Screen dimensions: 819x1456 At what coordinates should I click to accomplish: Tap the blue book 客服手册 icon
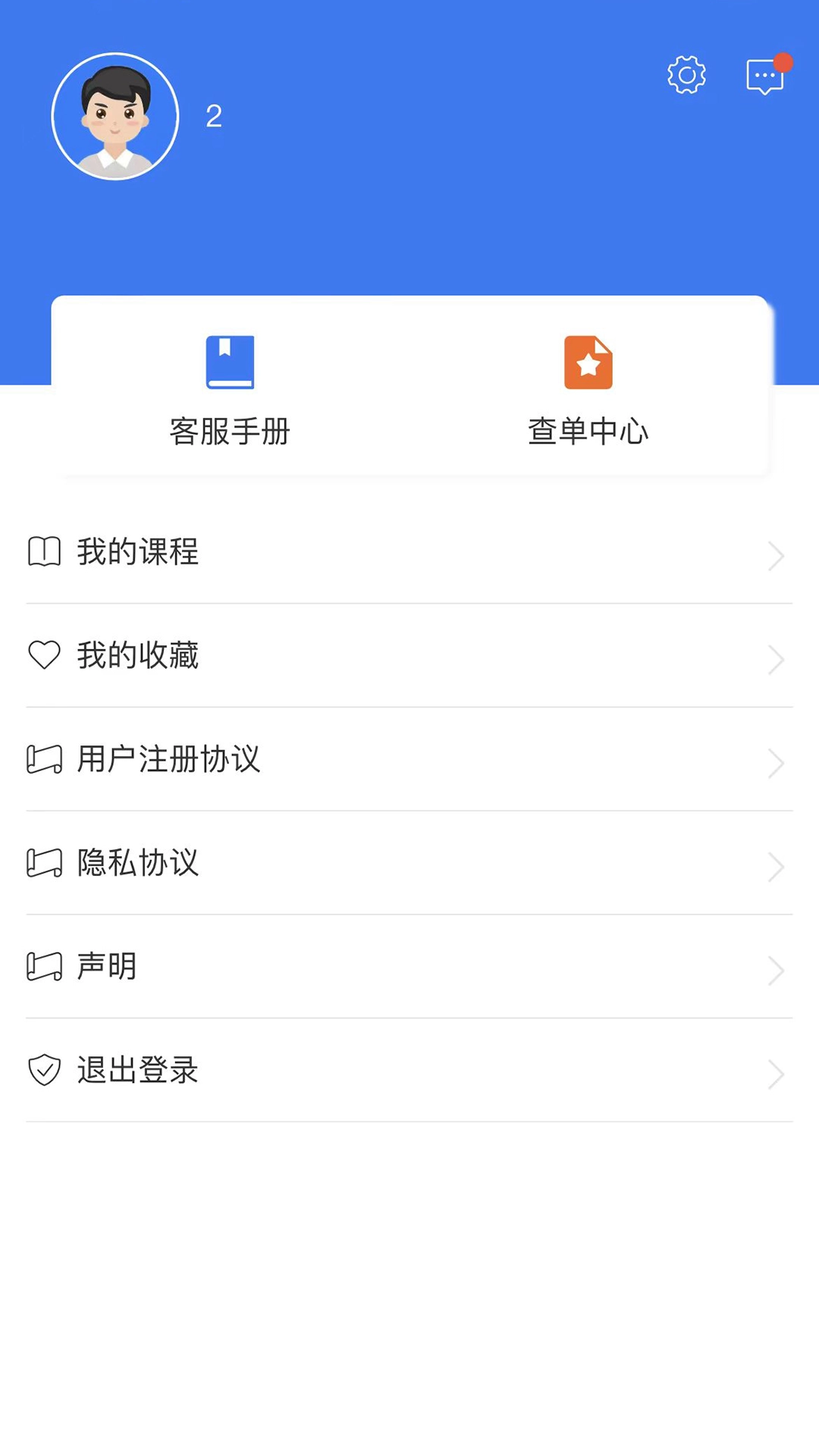(x=230, y=362)
